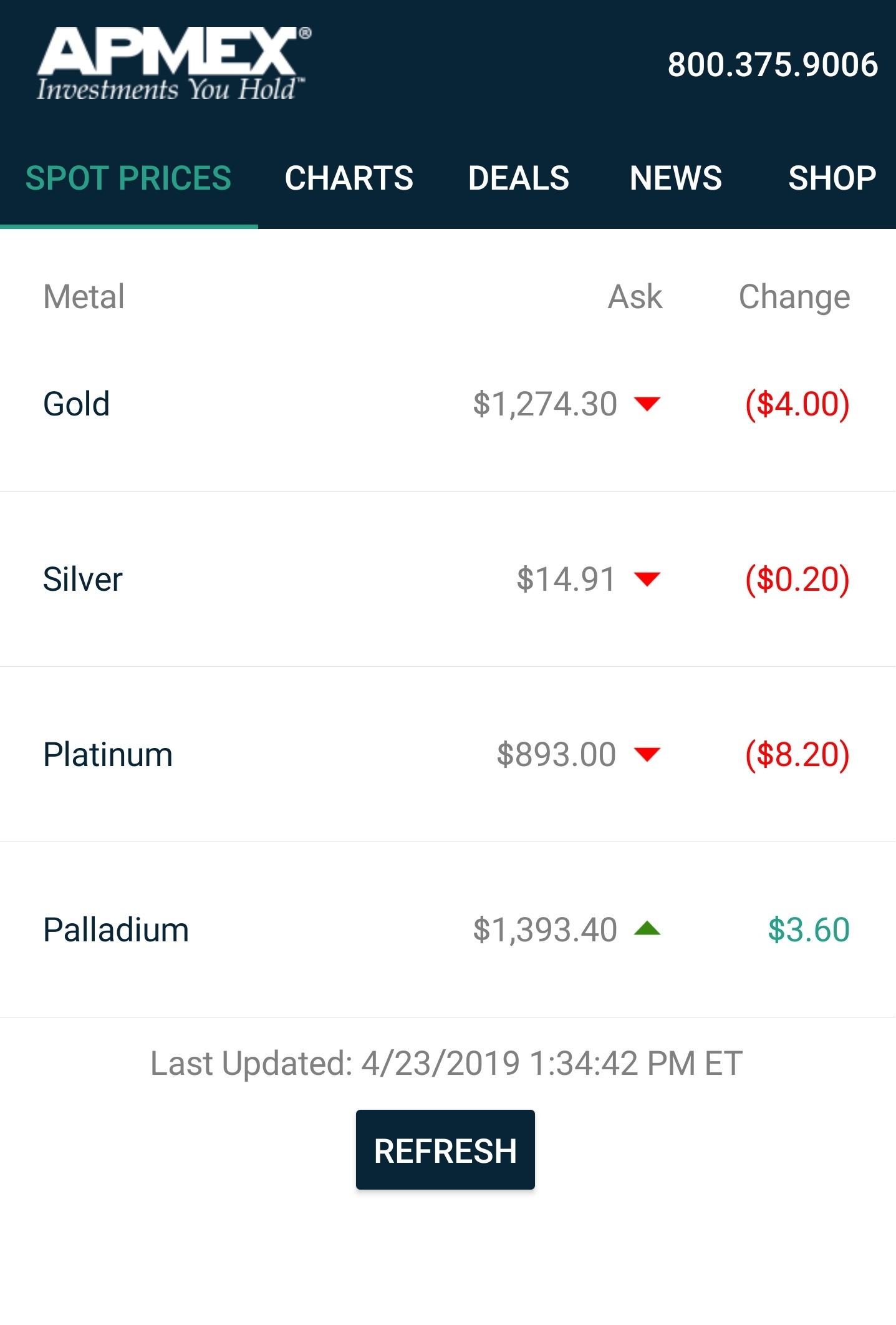Call the 800.375.9006 phone number
Viewport: 896px width, 1325px height.
773,64
